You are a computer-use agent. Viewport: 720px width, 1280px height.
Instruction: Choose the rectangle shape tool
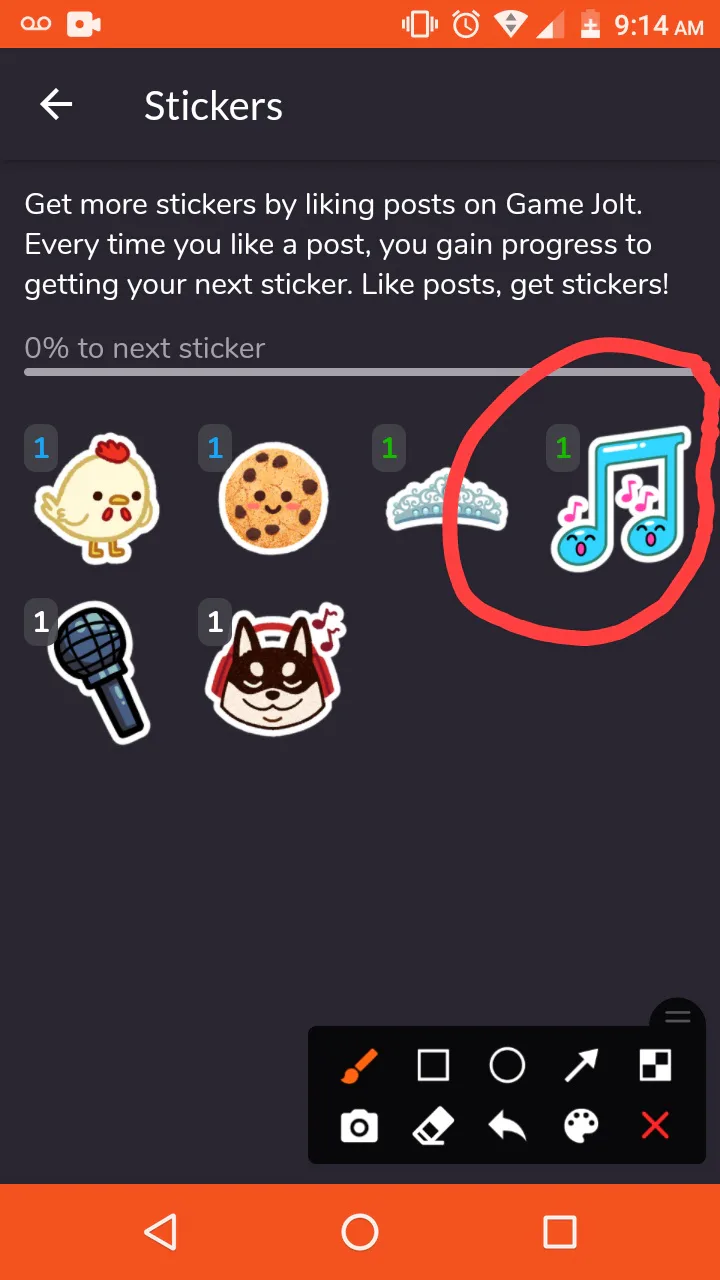pyautogui.click(x=433, y=1066)
